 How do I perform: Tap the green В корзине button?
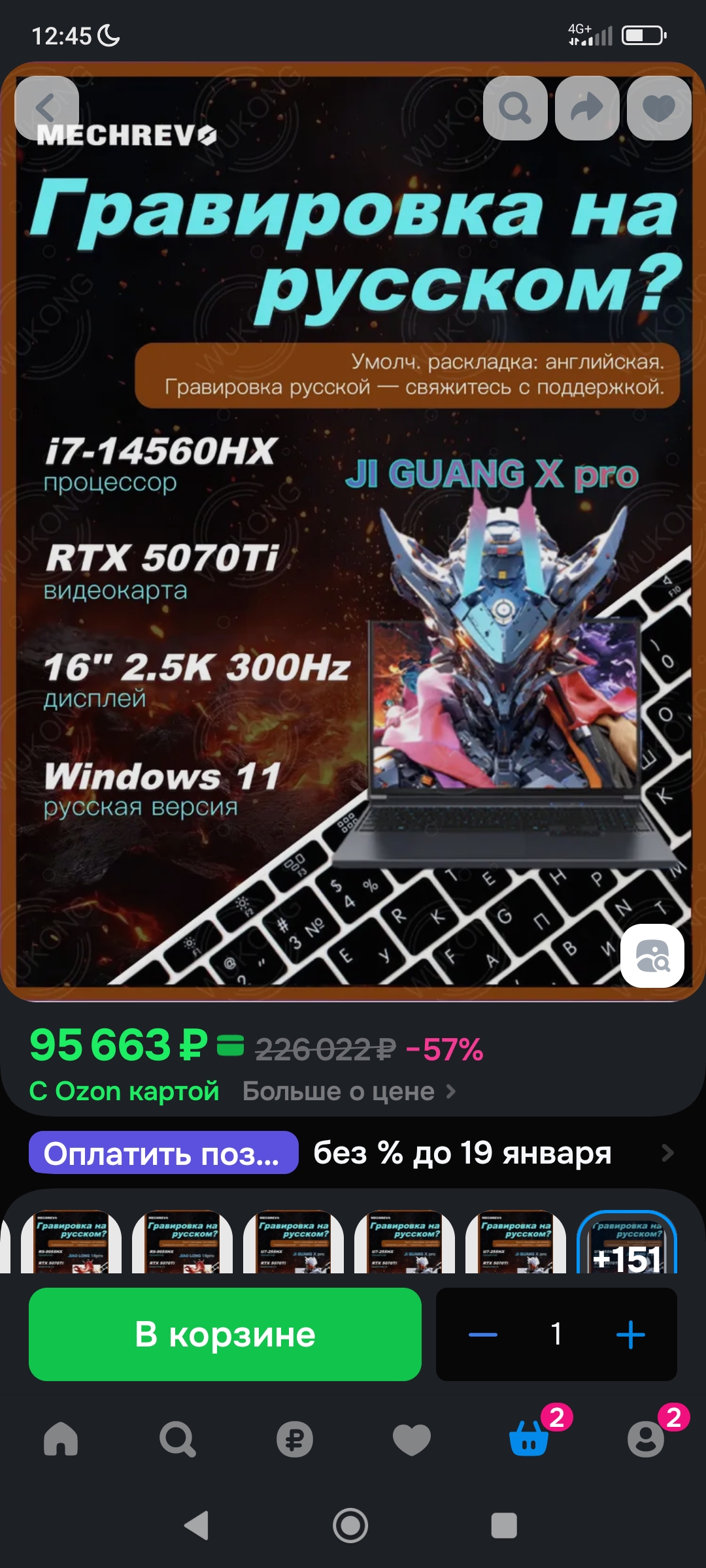coord(225,1334)
